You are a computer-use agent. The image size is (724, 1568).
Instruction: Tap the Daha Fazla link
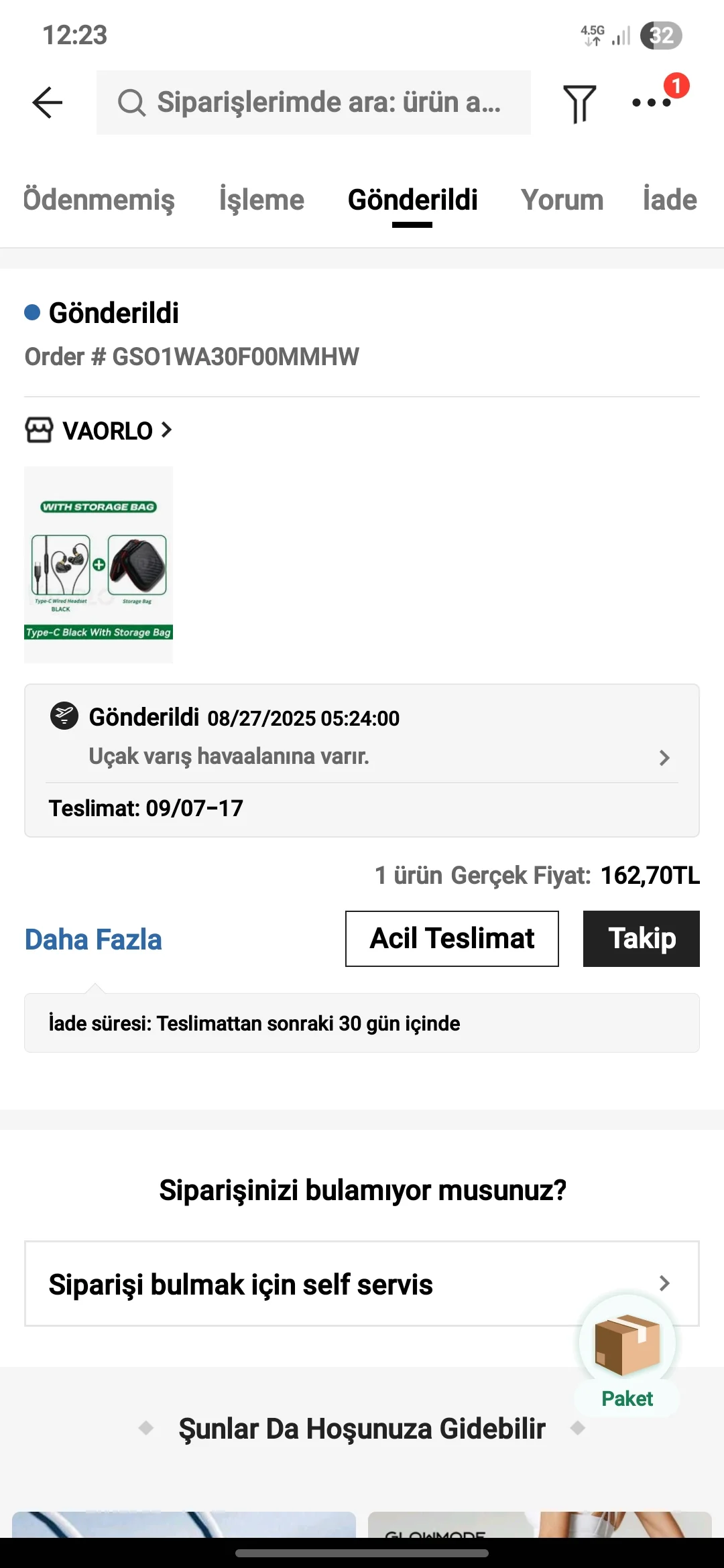[x=93, y=939]
